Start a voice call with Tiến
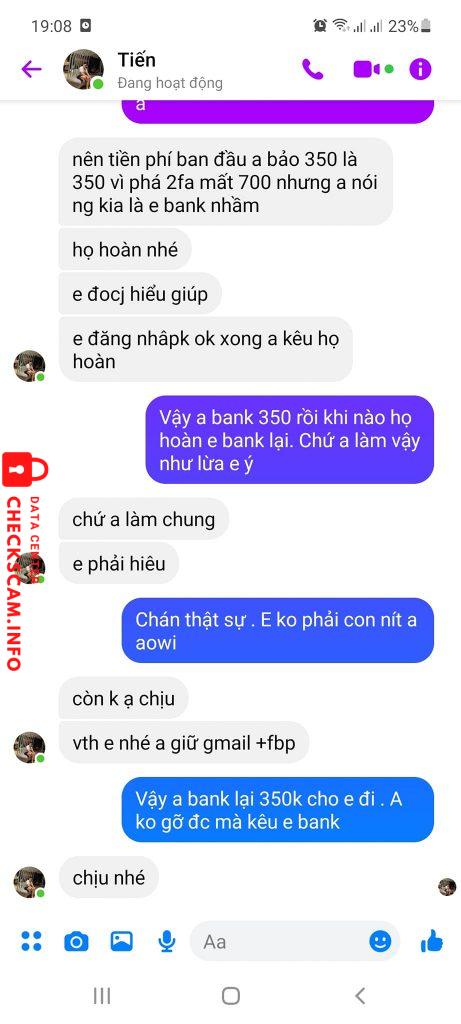This screenshot has width=461, height=1024. (313, 69)
